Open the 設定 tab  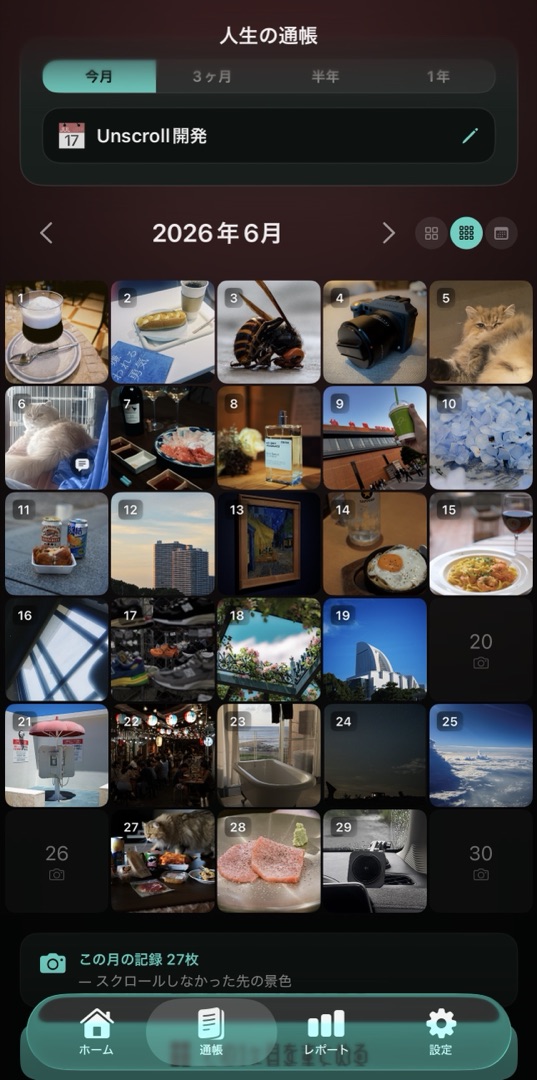click(441, 1031)
